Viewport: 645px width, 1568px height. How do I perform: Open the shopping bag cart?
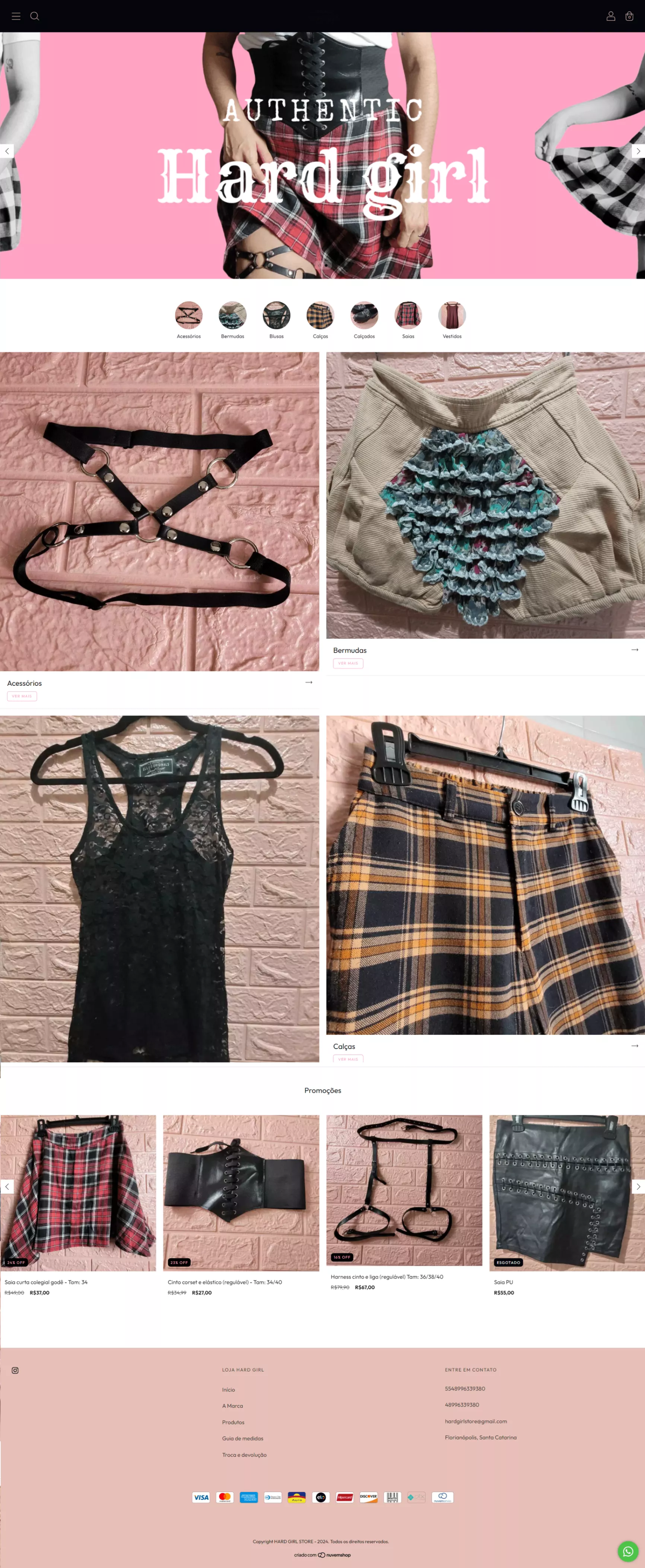[x=629, y=16]
